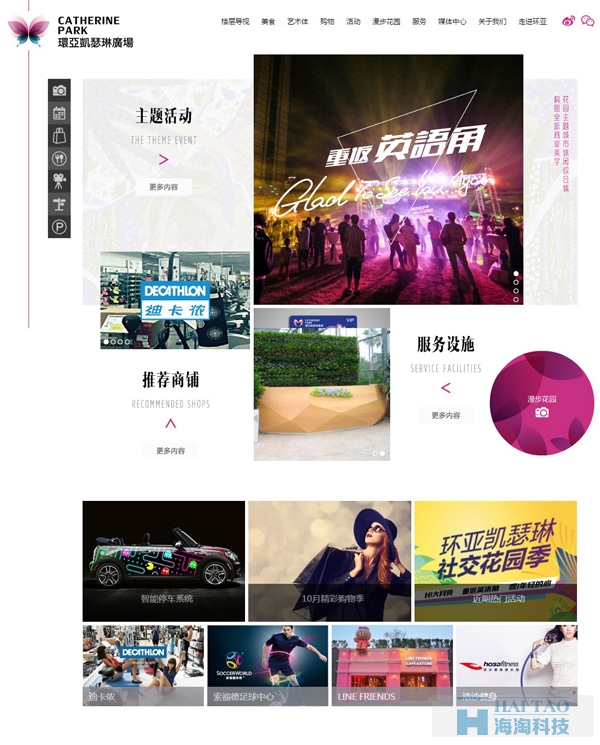This screenshot has width=600, height=745.
Task: Open the LINE FRIENDS shop tile
Action: click(391, 666)
